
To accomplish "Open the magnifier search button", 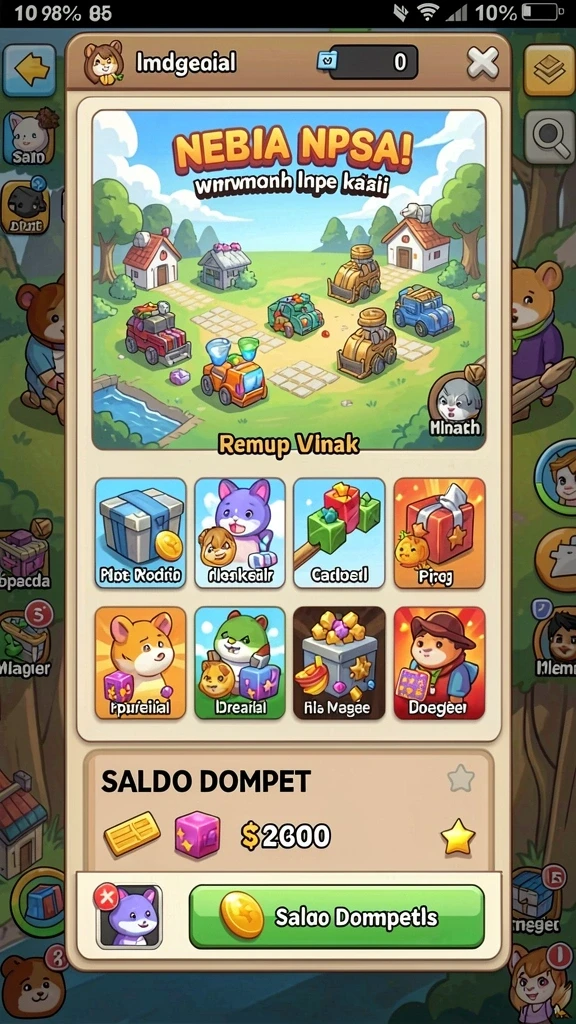I will coord(550,136).
